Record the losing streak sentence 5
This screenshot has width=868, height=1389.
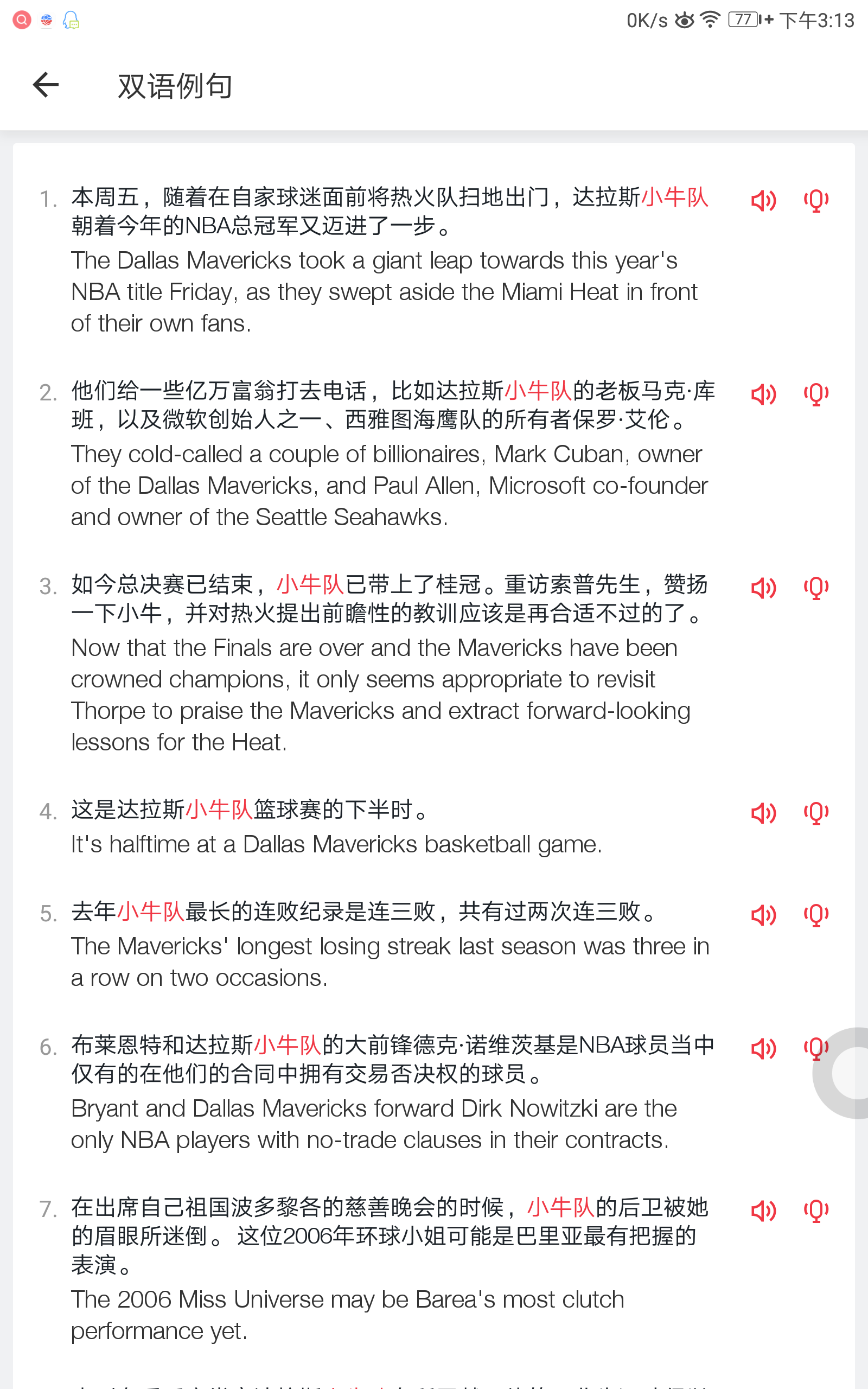[x=816, y=915]
